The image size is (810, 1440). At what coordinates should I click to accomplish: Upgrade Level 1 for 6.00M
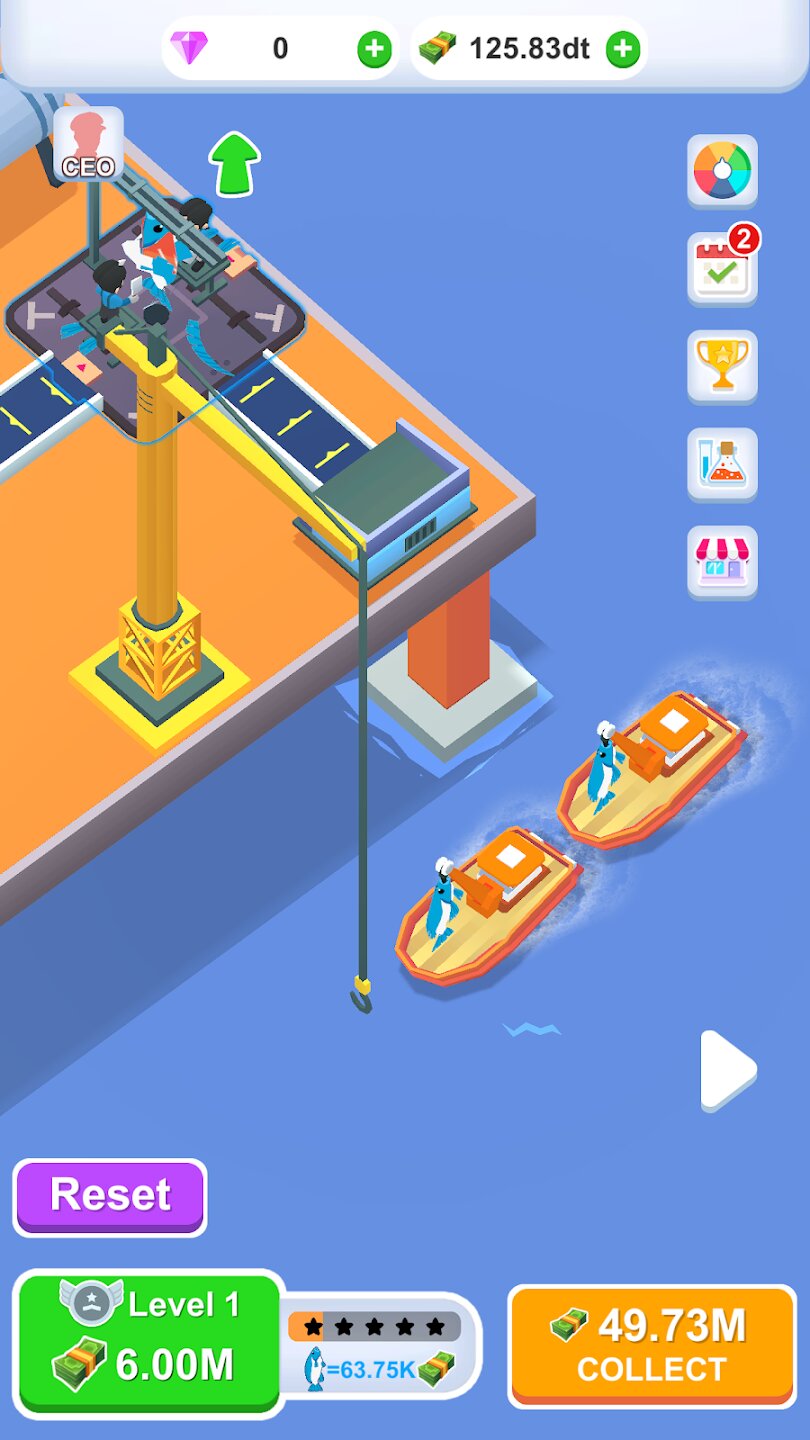click(x=150, y=1343)
